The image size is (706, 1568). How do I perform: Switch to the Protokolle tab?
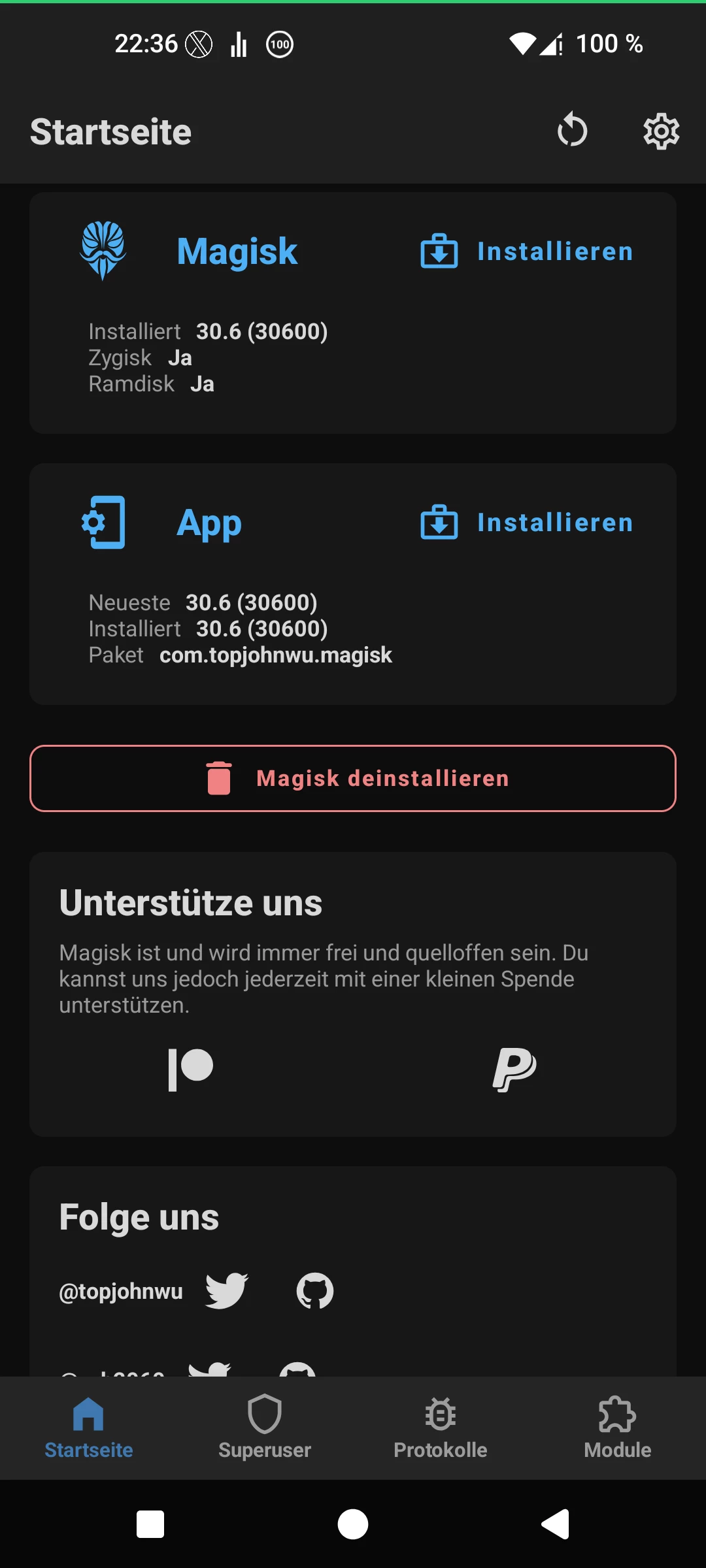pyautogui.click(x=441, y=1428)
